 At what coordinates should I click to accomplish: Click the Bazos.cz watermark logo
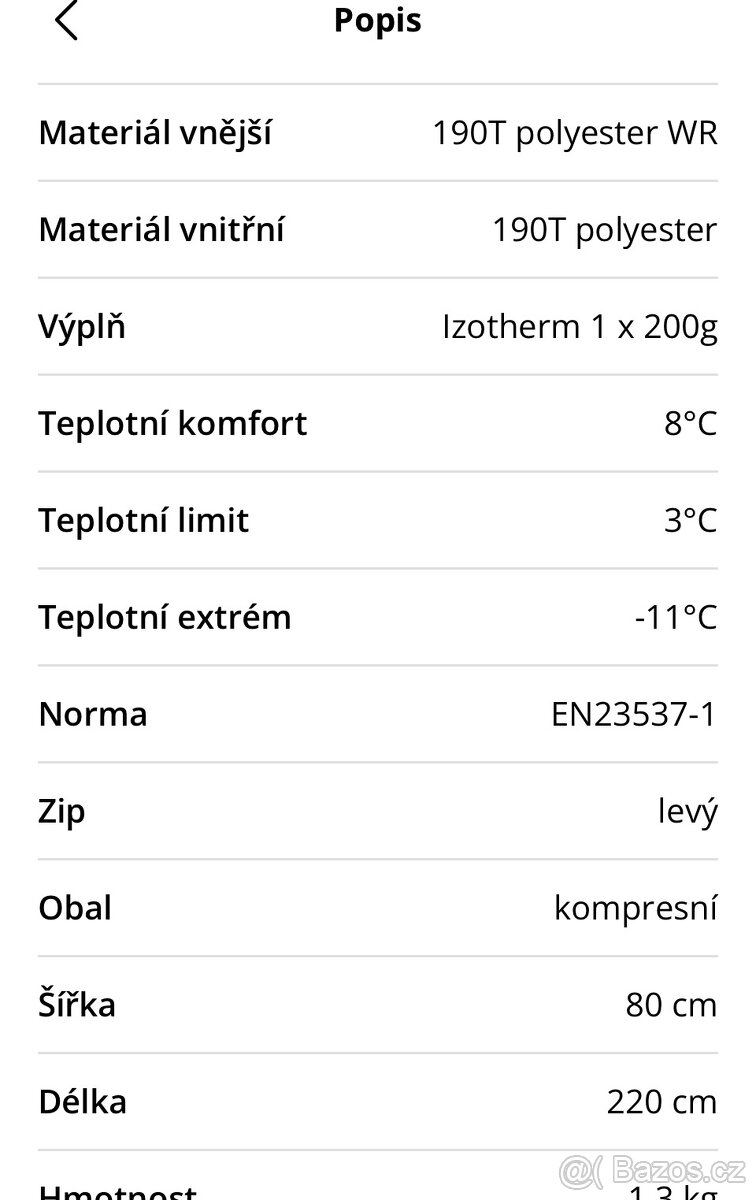(648, 1167)
